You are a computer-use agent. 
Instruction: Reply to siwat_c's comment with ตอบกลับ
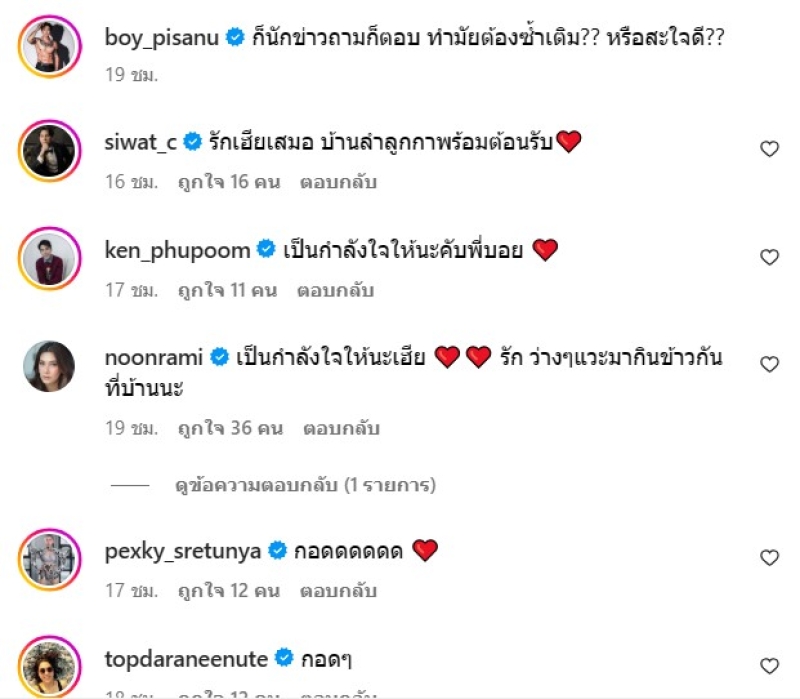coord(336,183)
